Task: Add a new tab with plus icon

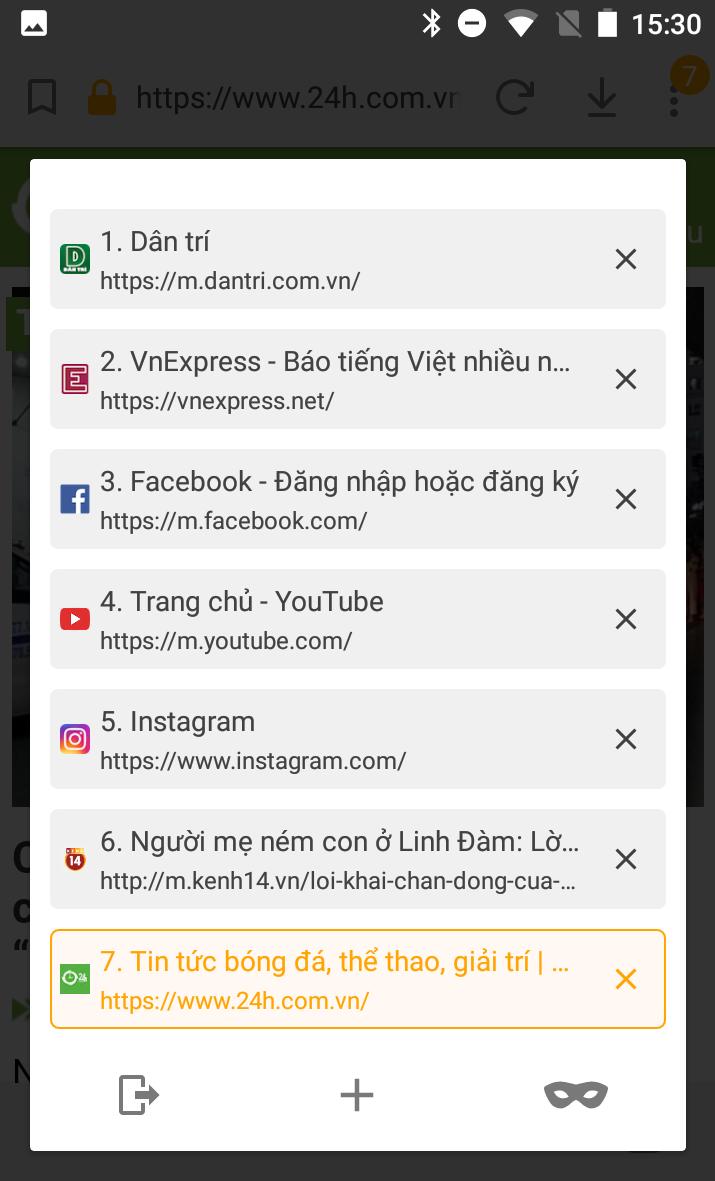Action: pos(357,1095)
